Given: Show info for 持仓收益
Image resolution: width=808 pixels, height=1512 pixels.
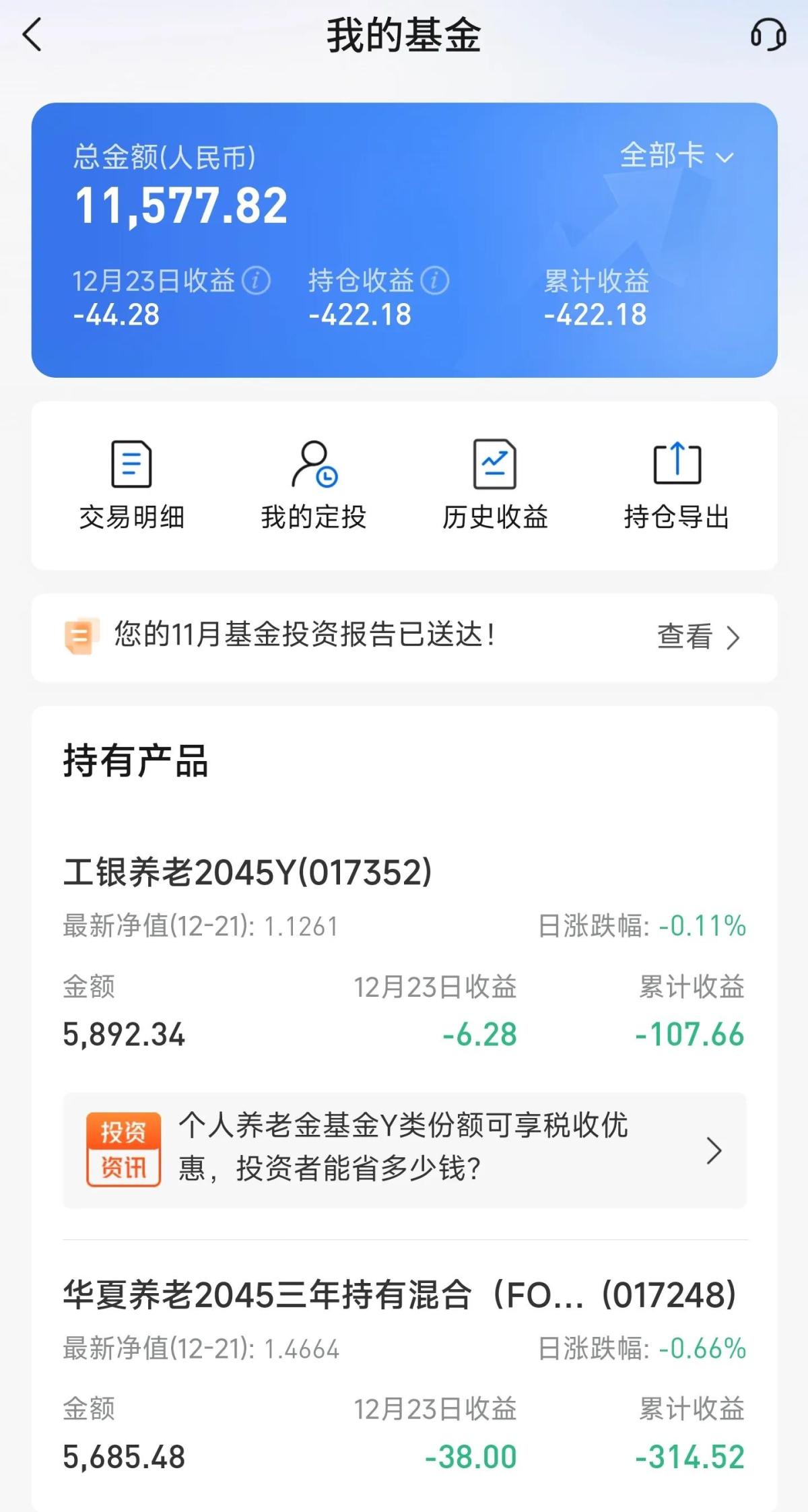Looking at the screenshot, I should click(435, 281).
